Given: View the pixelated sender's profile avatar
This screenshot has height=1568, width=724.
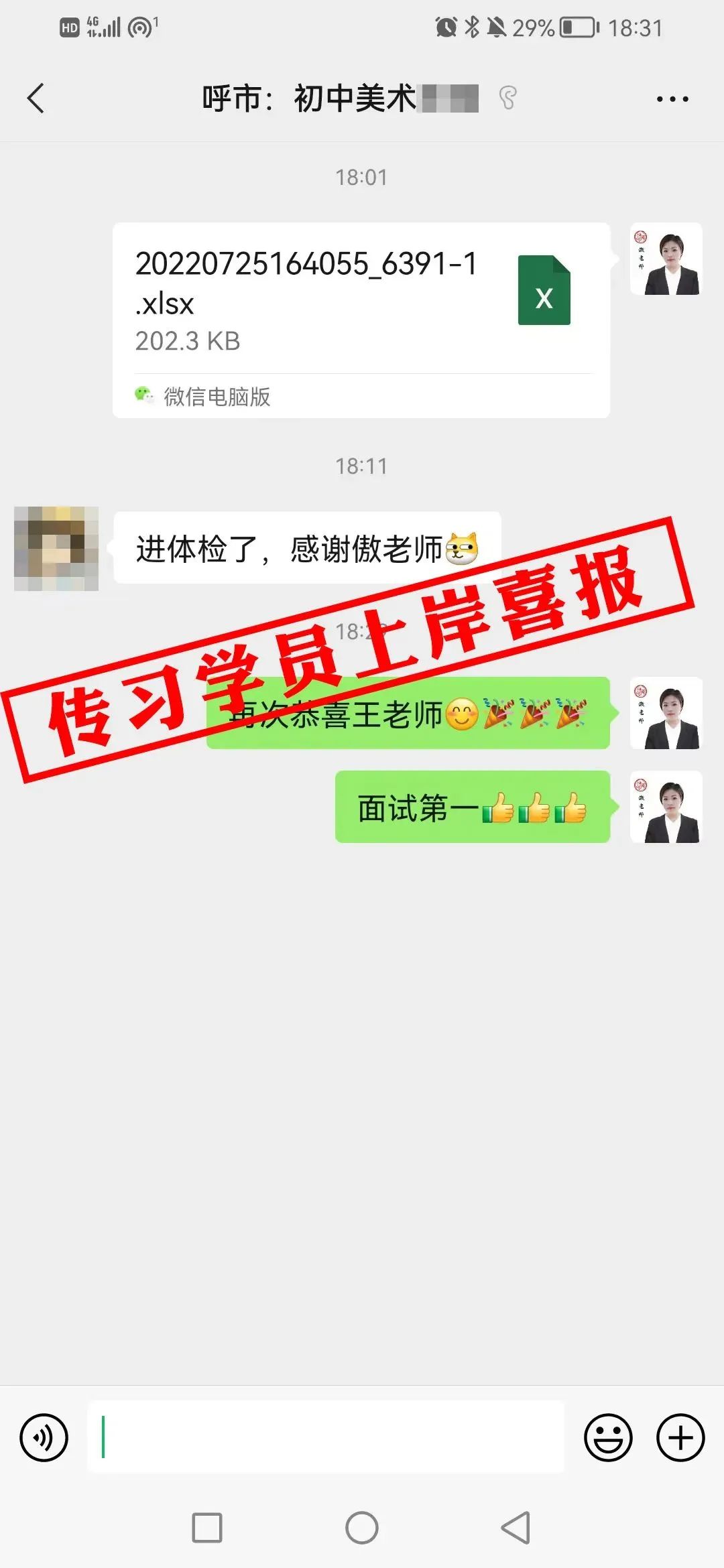Looking at the screenshot, I should click(x=56, y=549).
